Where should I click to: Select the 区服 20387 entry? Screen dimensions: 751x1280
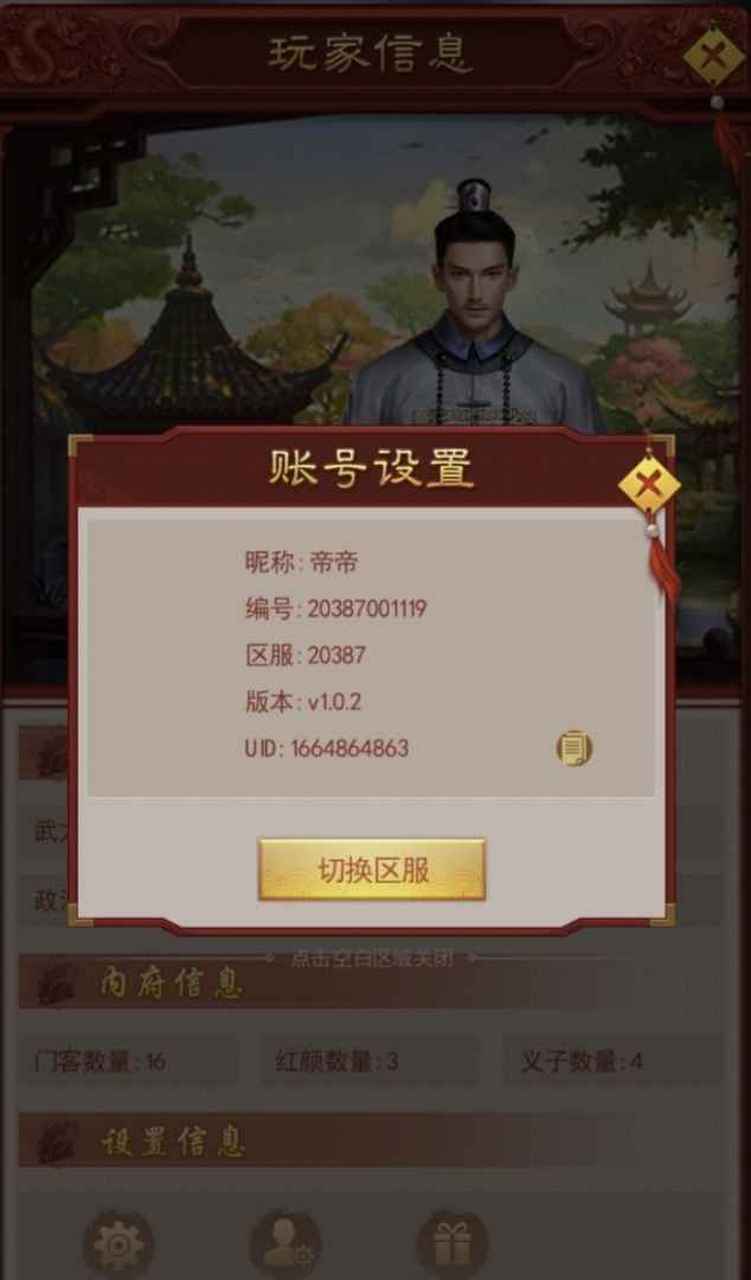(x=305, y=653)
